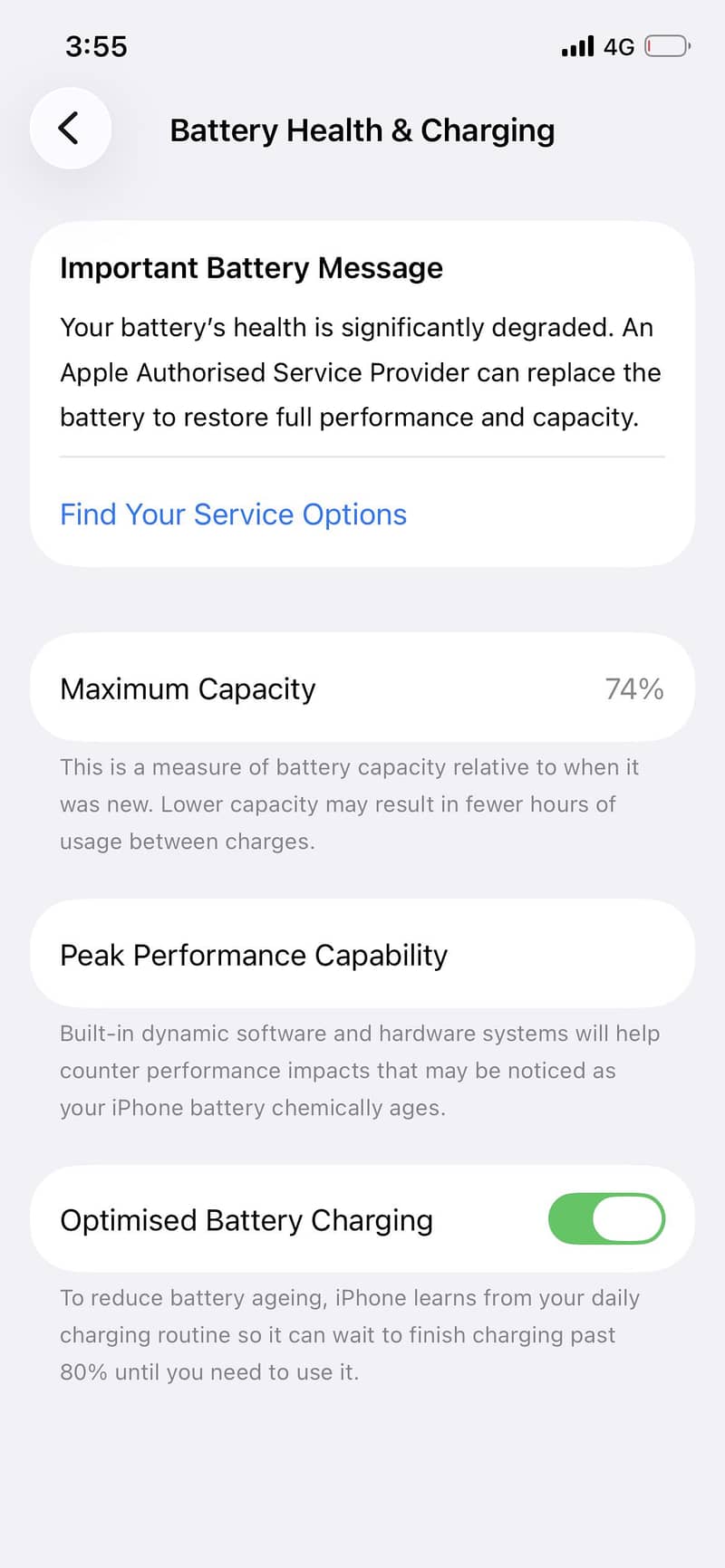Tap the 74% capacity value
The height and width of the screenshot is (1568, 725).
pyautogui.click(x=634, y=688)
